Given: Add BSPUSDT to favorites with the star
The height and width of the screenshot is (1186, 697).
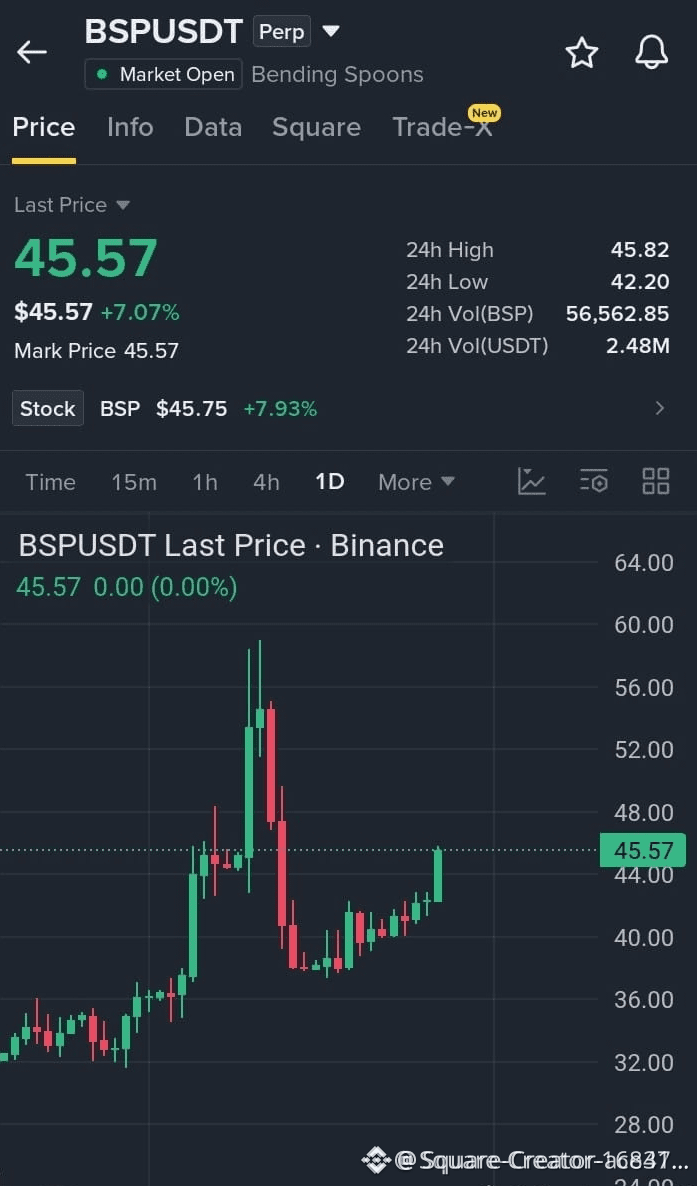Looking at the screenshot, I should click(x=582, y=52).
